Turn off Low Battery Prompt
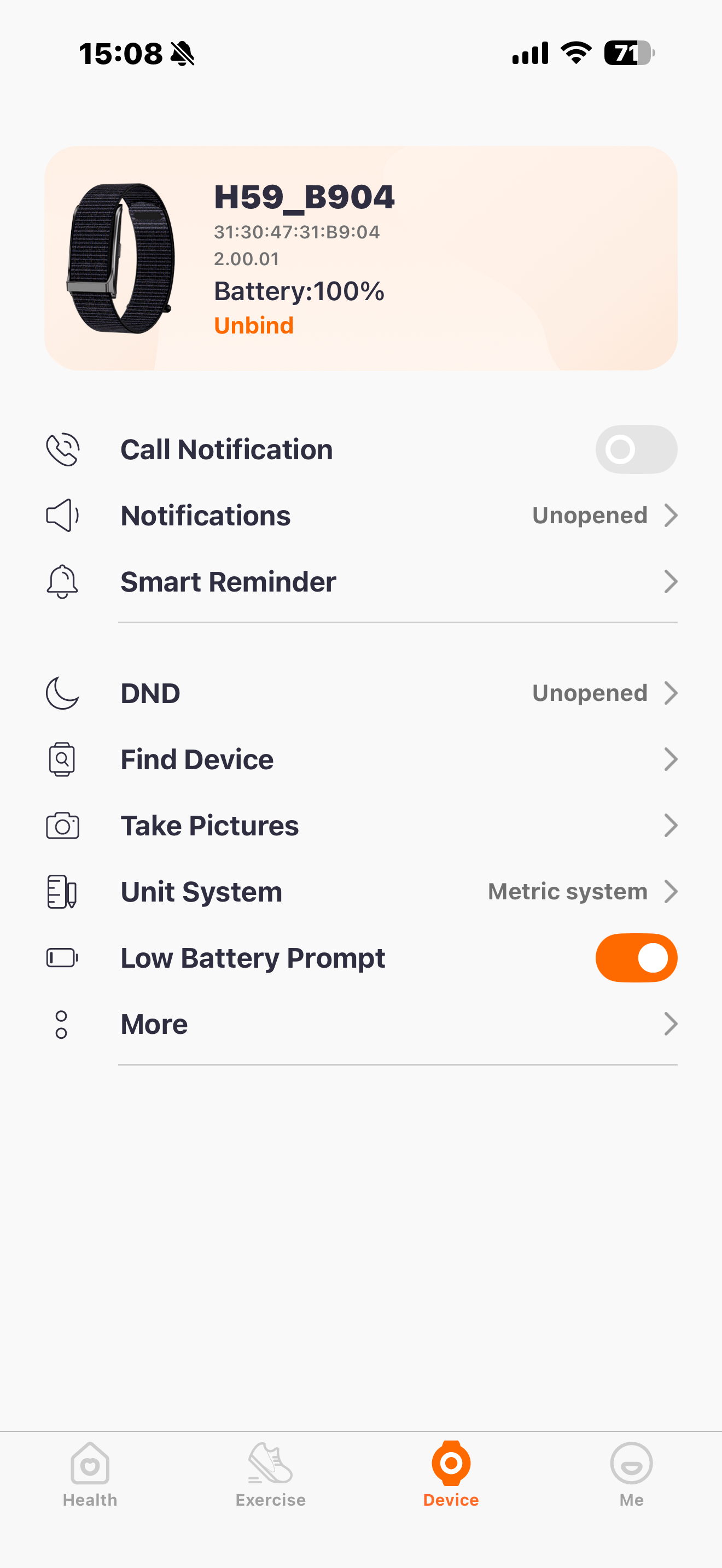Screen dimensions: 722x1568 tap(636, 958)
